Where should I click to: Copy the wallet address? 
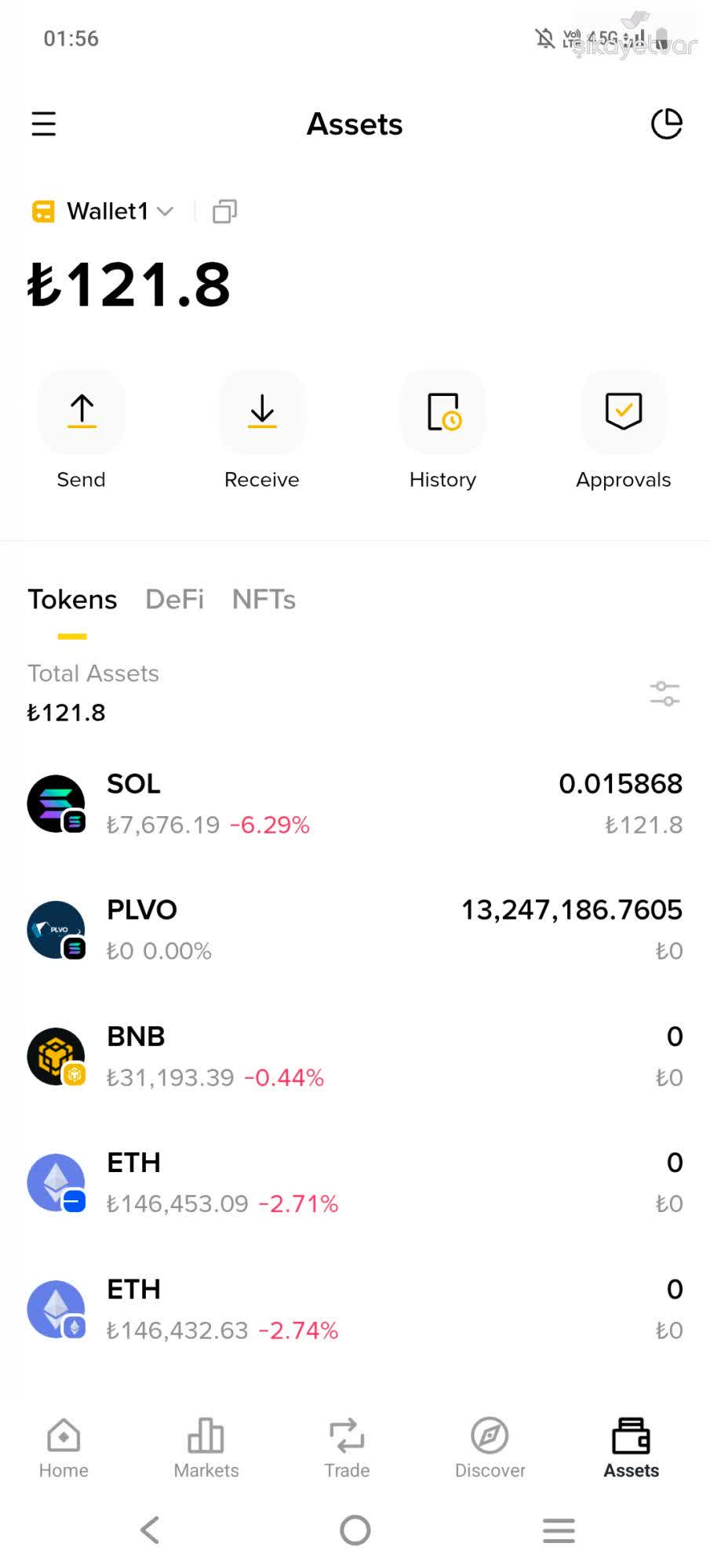click(x=224, y=211)
